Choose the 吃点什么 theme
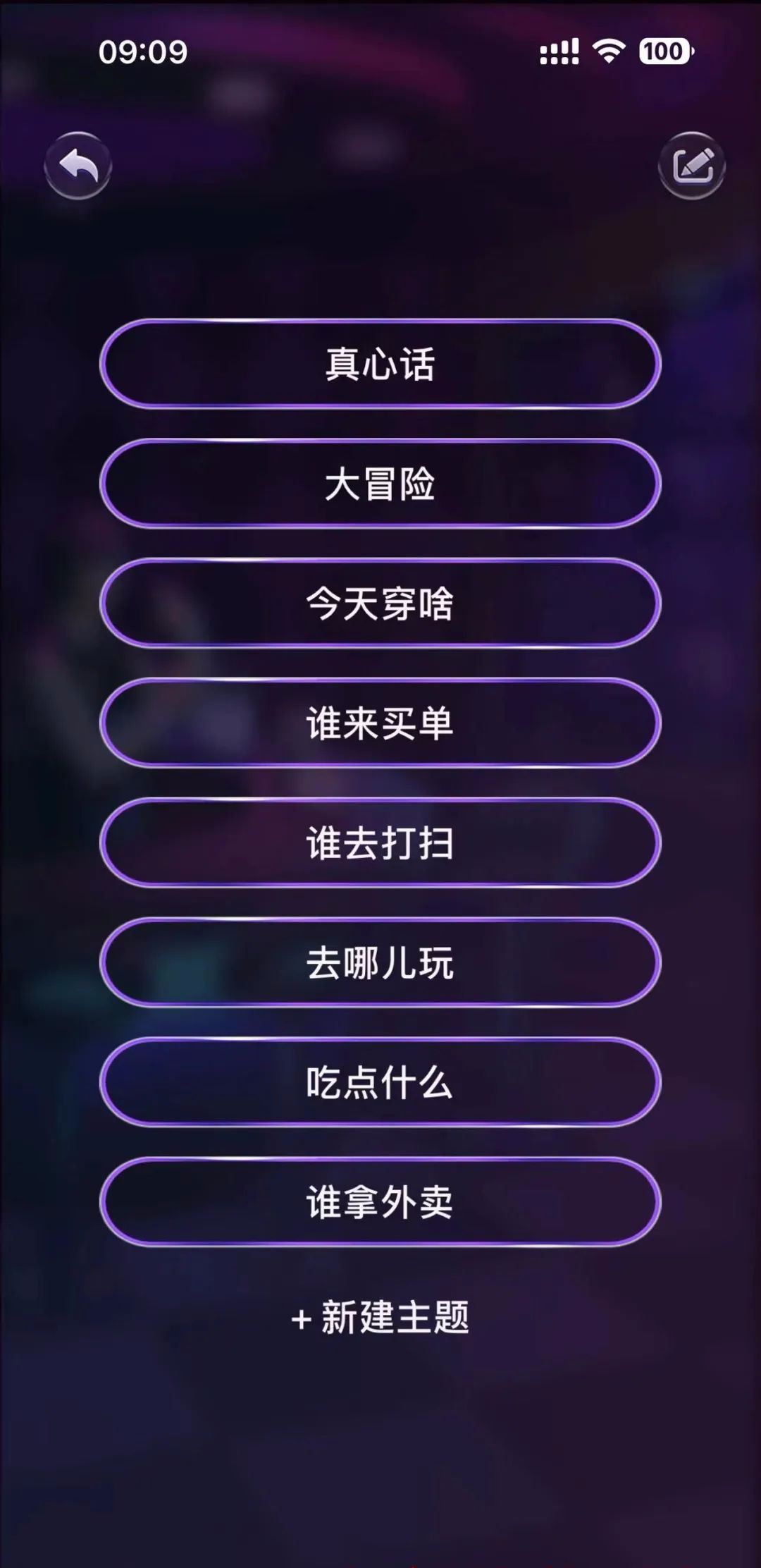Screen dimensions: 761x1568 point(380,1083)
